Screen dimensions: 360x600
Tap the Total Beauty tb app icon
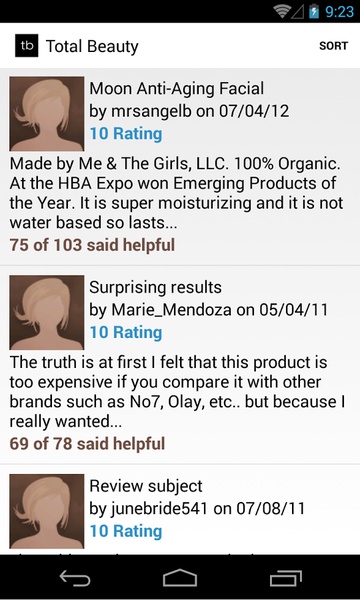click(27, 46)
